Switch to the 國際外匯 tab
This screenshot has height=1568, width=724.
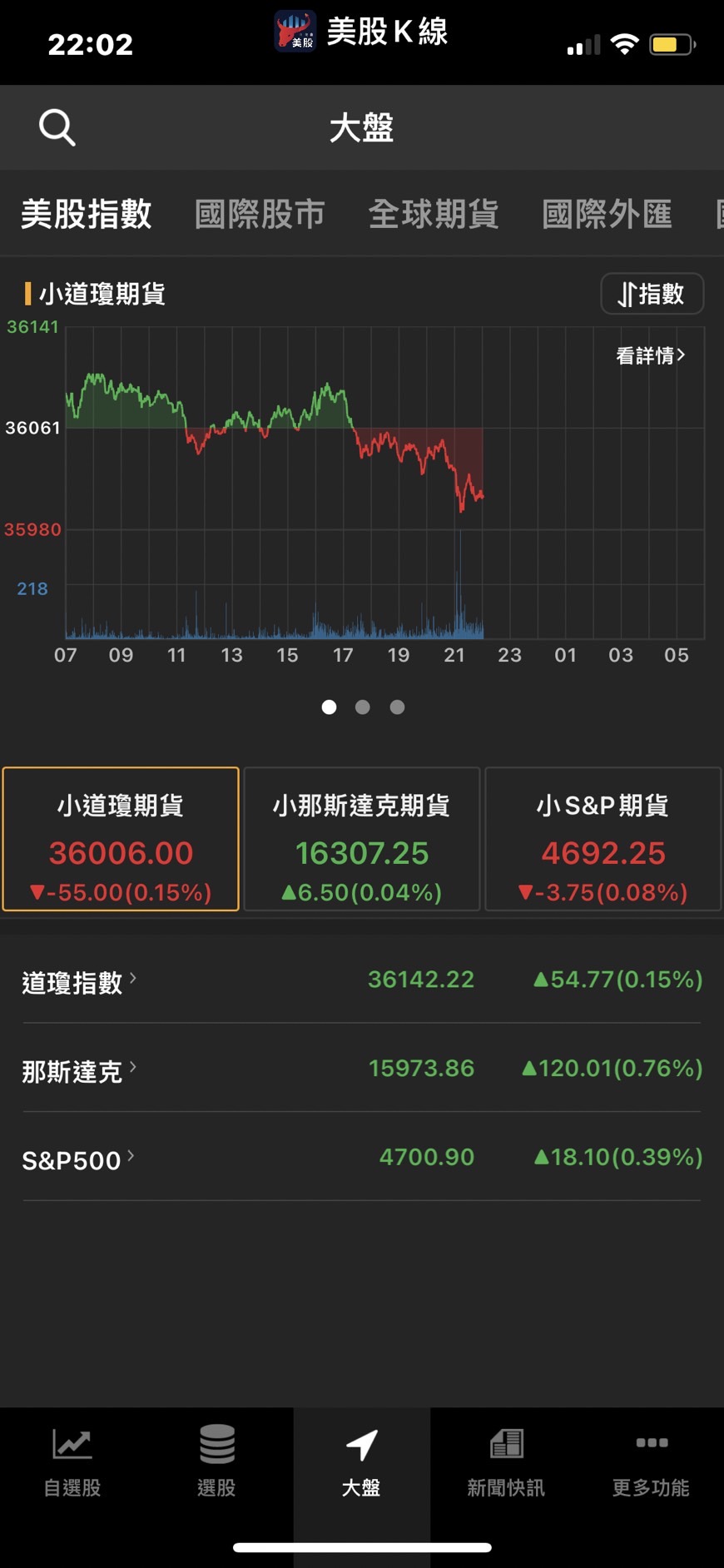click(x=607, y=214)
